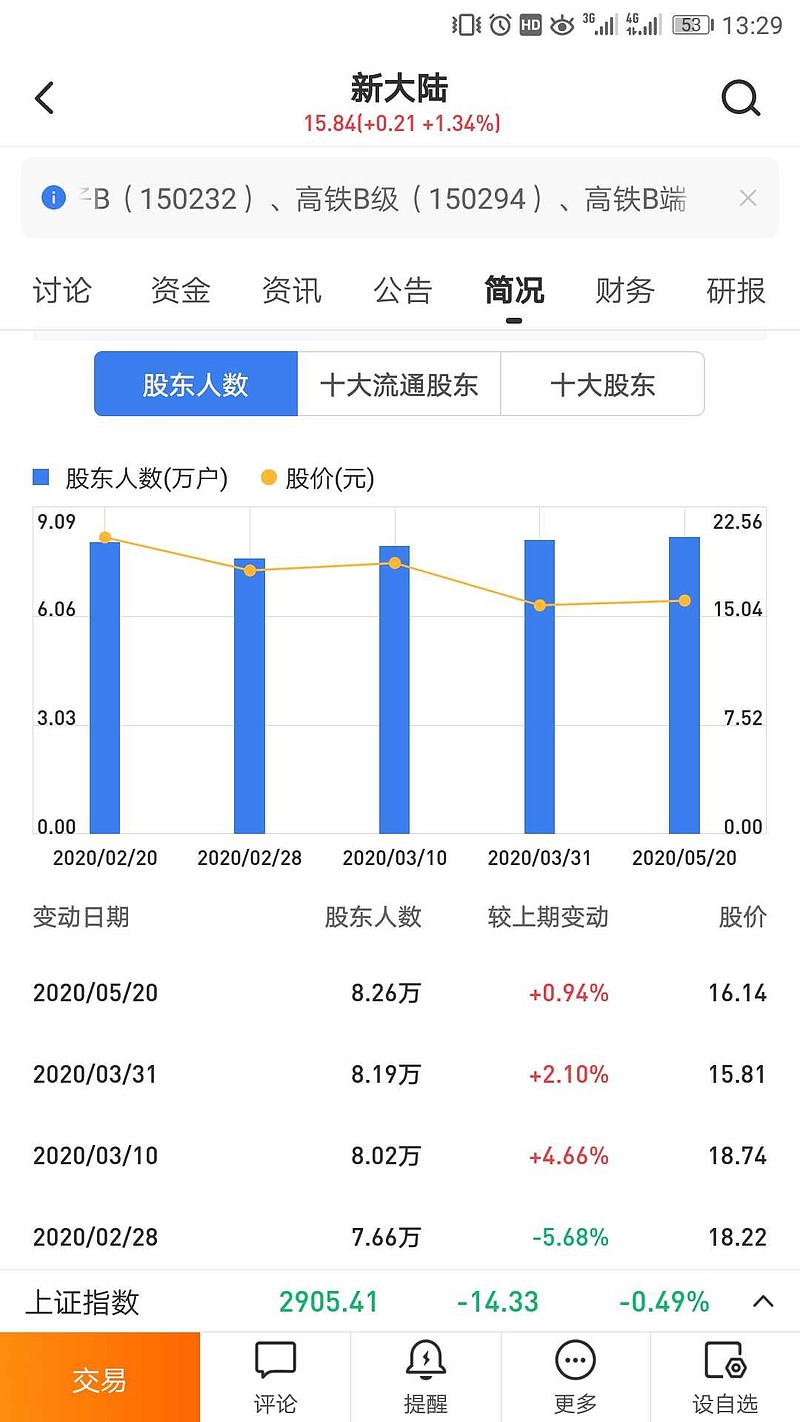Open the search magnifier icon
Image resolution: width=800 pixels, height=1422 pixels.
tap(741, 98)
